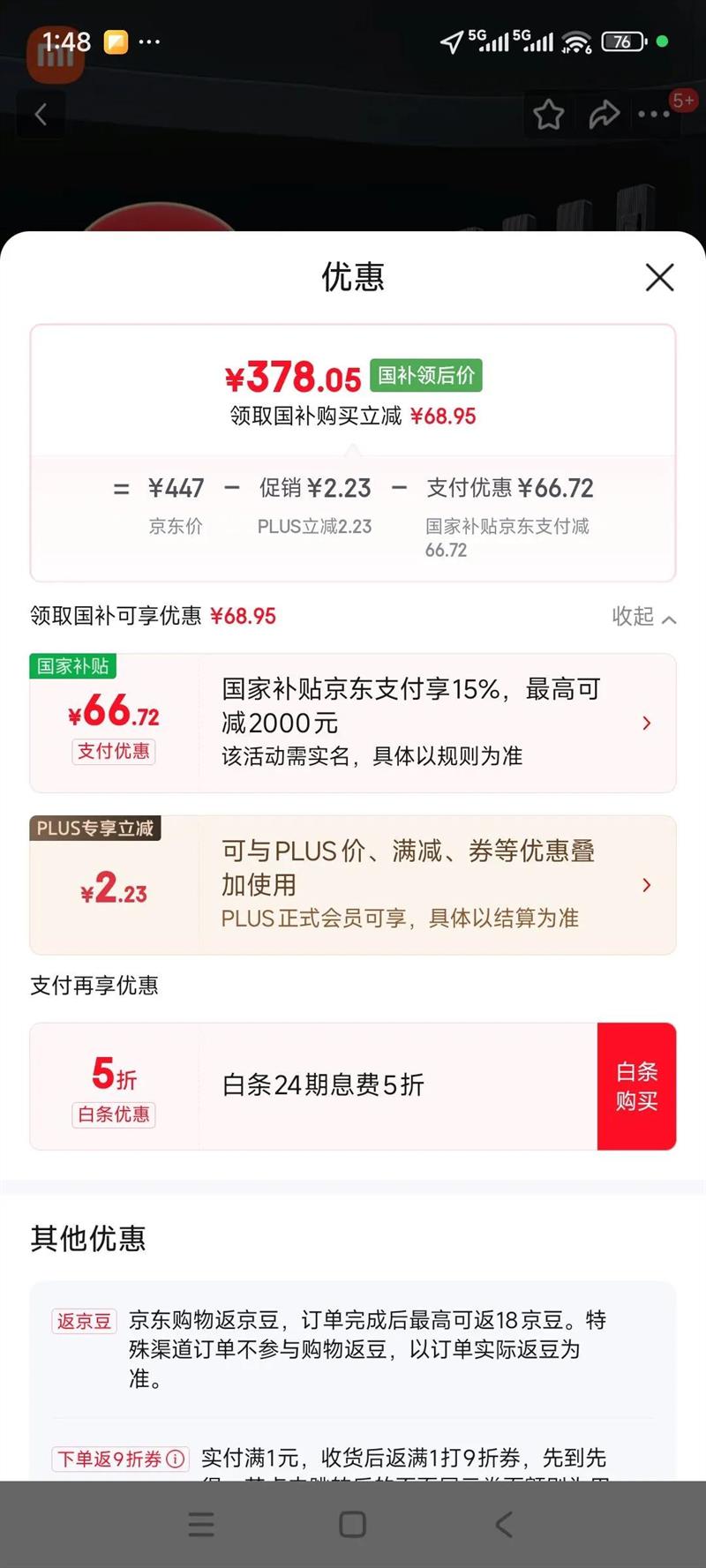
Task: Tap the PLUS专享立减 badge icon
Action: [94, 829]
